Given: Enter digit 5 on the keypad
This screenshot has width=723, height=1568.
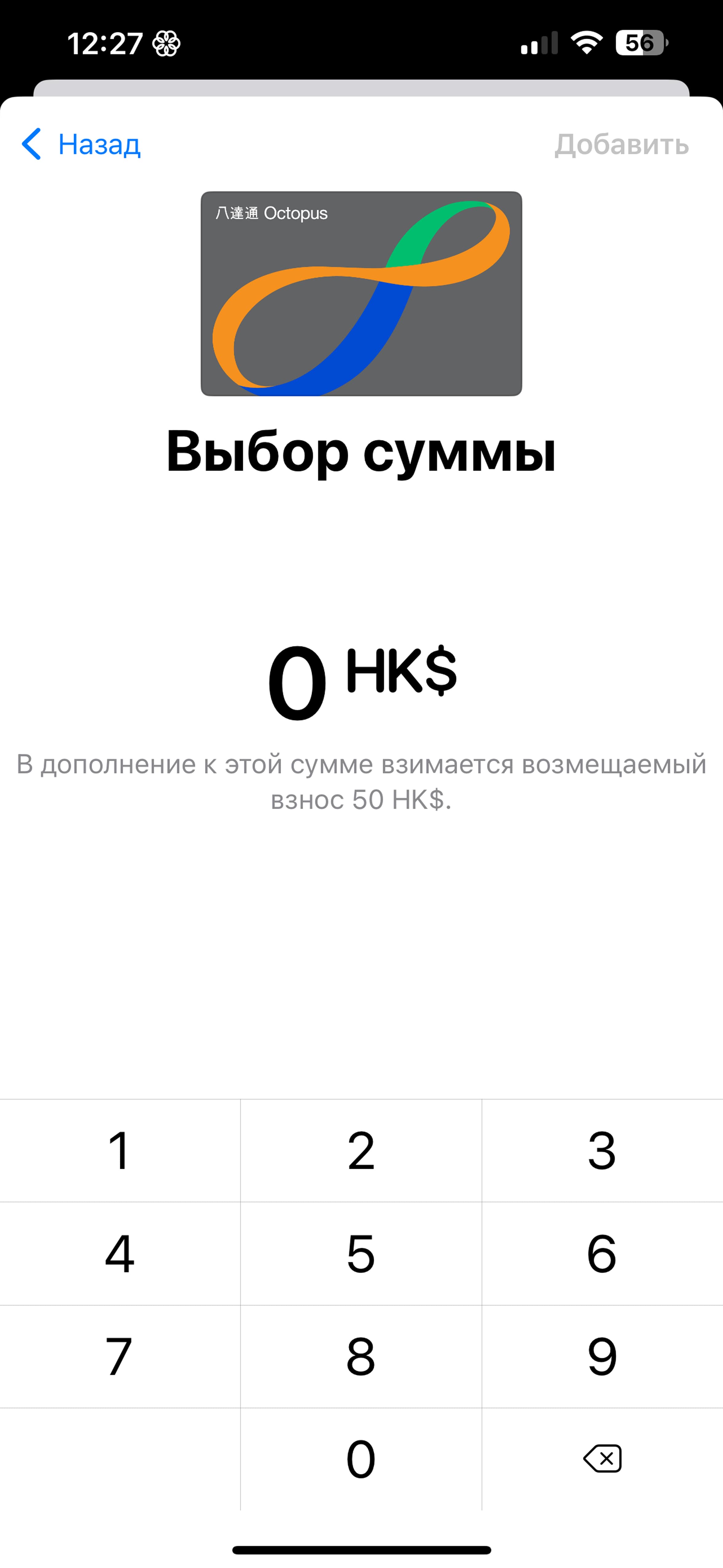Looking at the screenshot, I should [361, 1253].
